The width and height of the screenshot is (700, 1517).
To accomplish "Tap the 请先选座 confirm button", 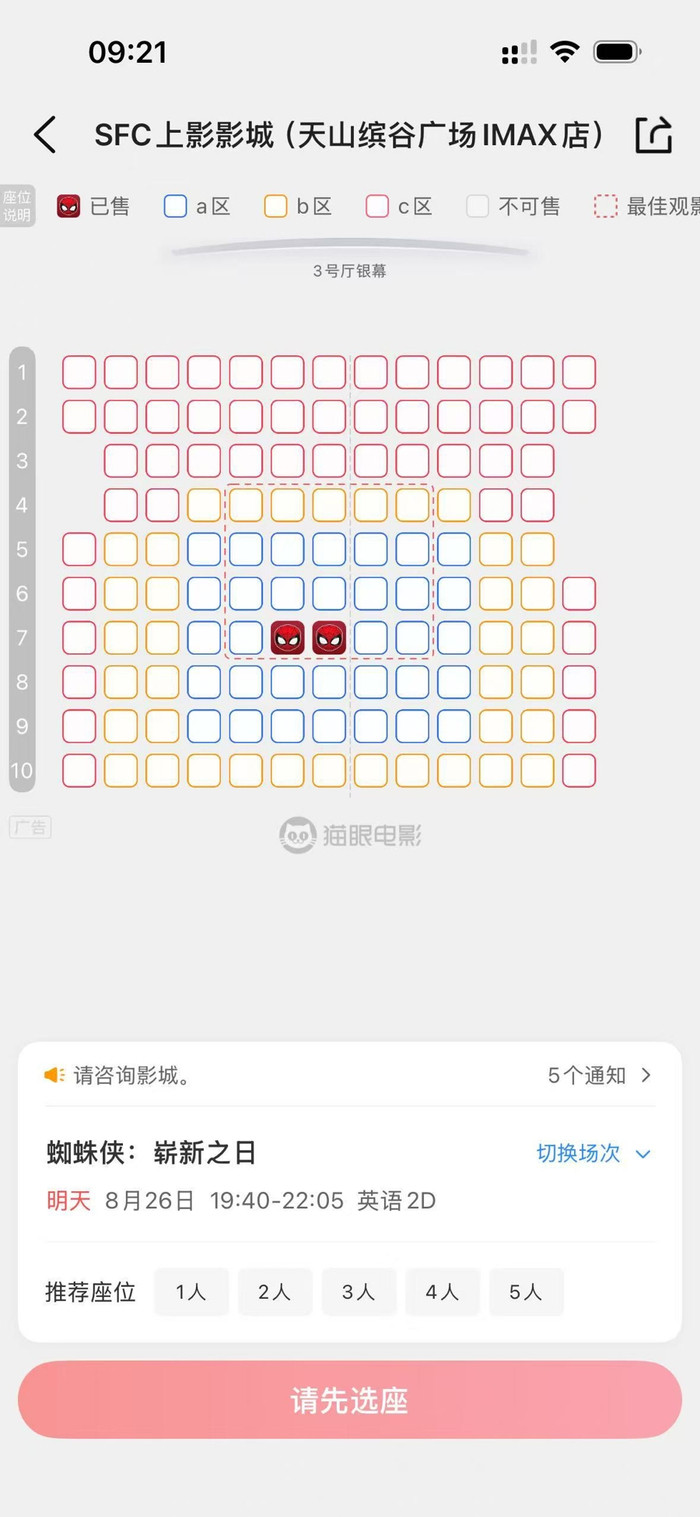I will coord(350,1400).
